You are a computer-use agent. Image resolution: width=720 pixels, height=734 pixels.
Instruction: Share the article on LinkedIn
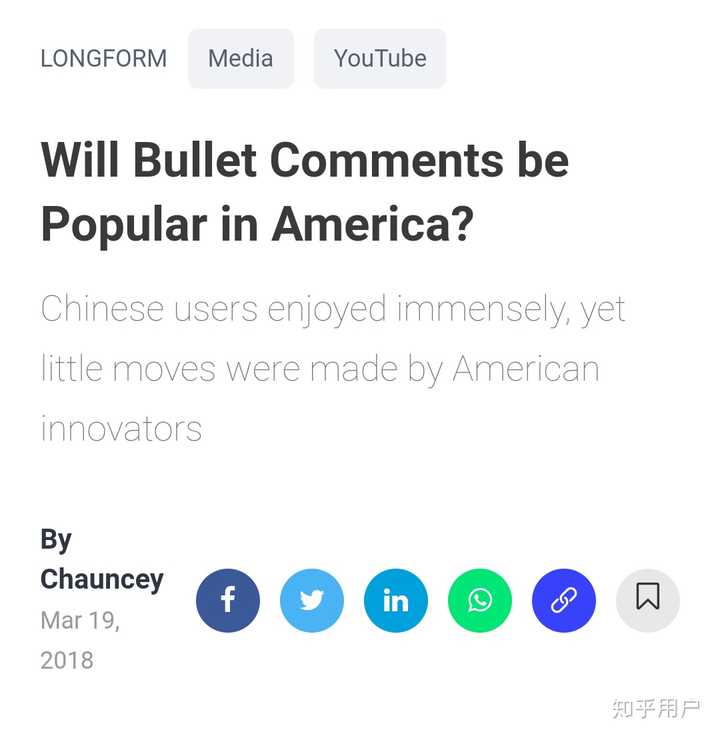click(396, 600)
